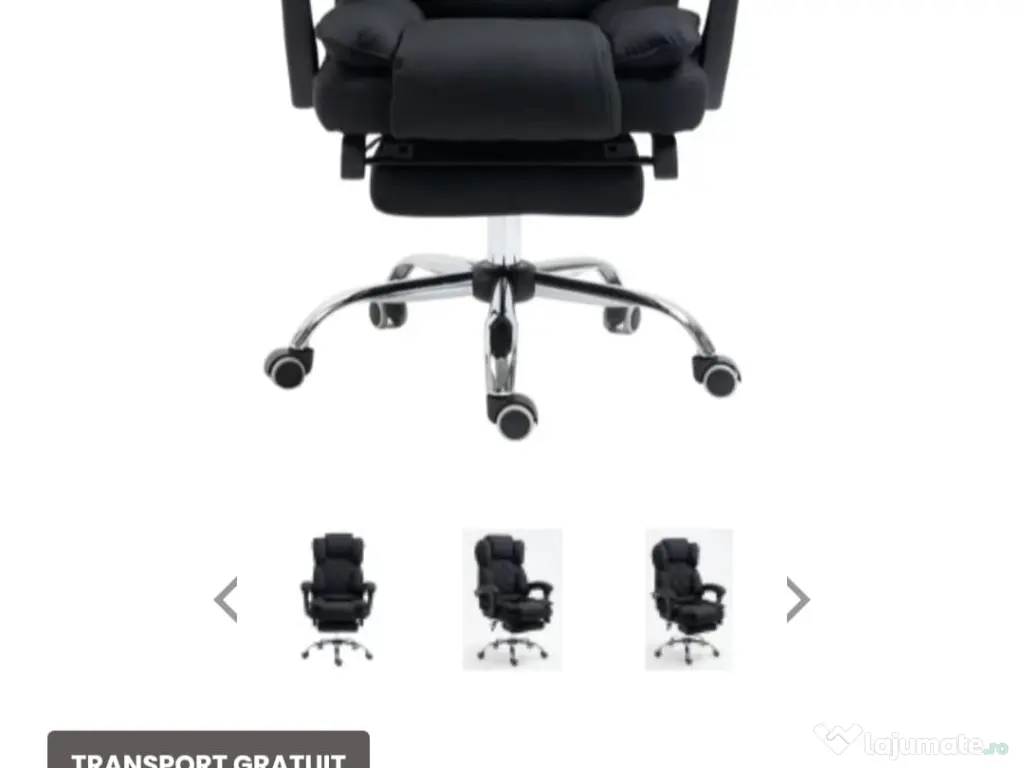Select the front-view chair thumbnail
The width and height of the screenshot is (1024, 768).
coord(337,599)
